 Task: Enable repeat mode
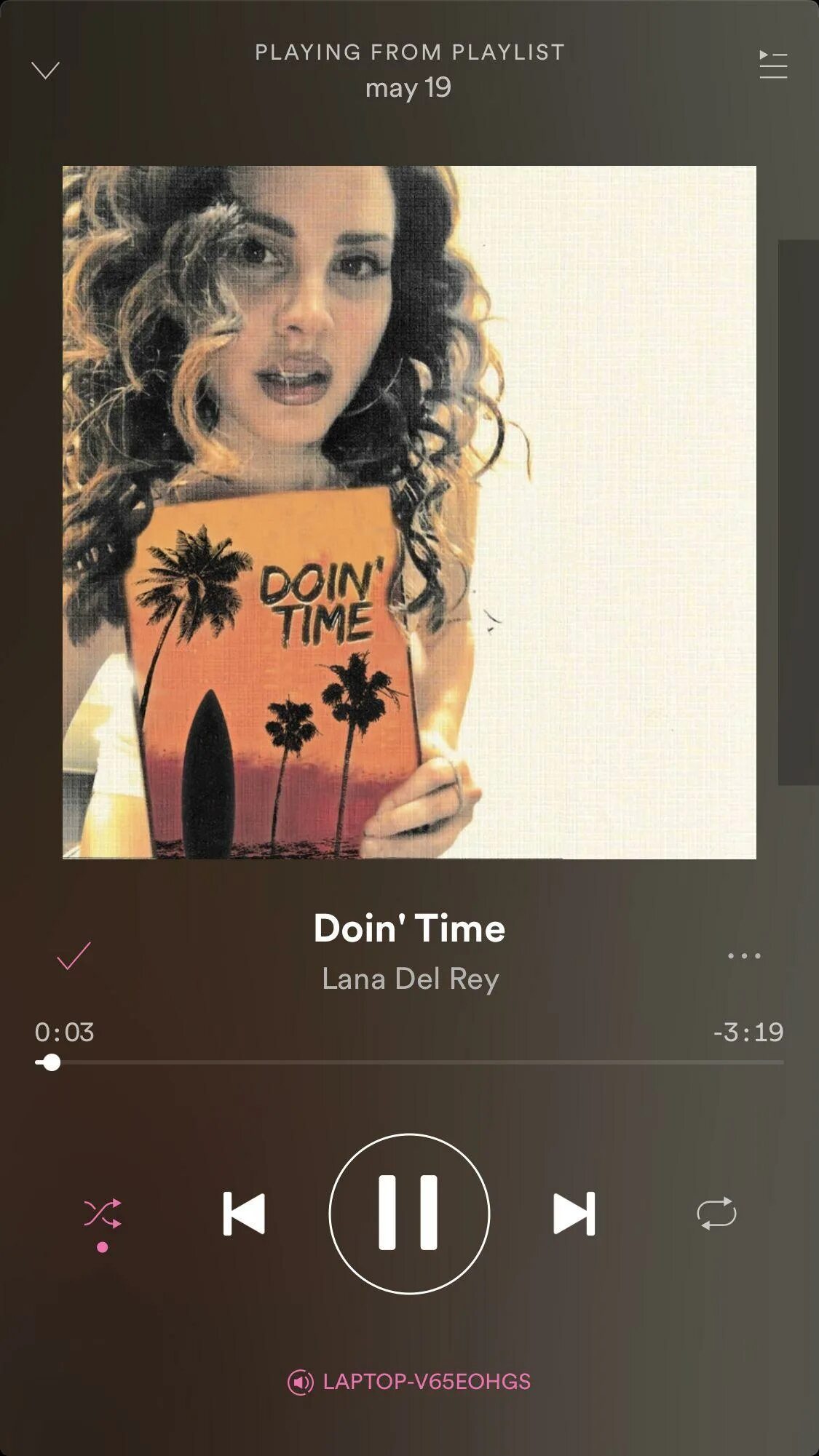716,1214
